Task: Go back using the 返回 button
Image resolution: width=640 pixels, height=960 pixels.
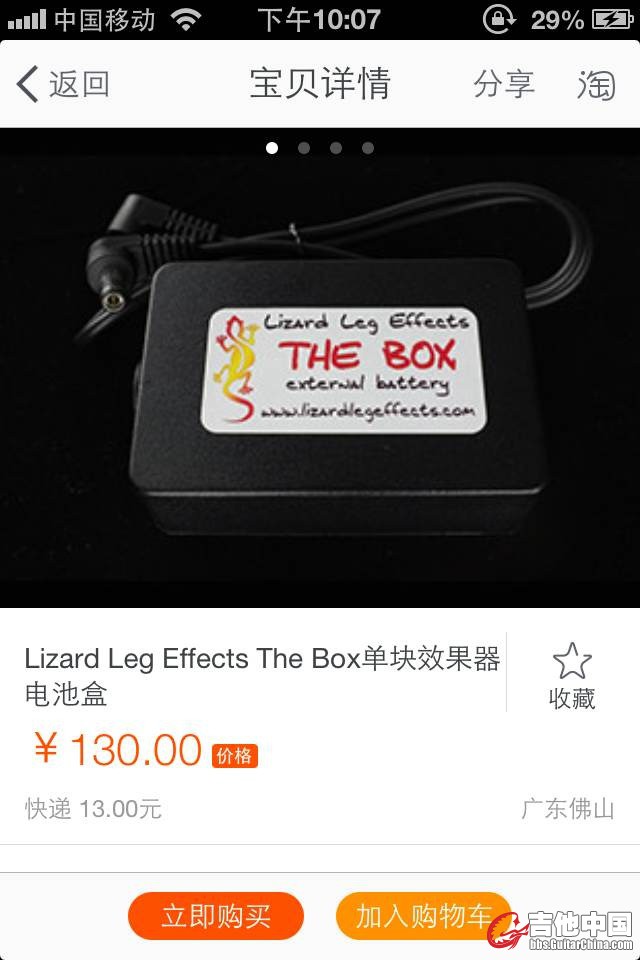Action: click(62, 85)
